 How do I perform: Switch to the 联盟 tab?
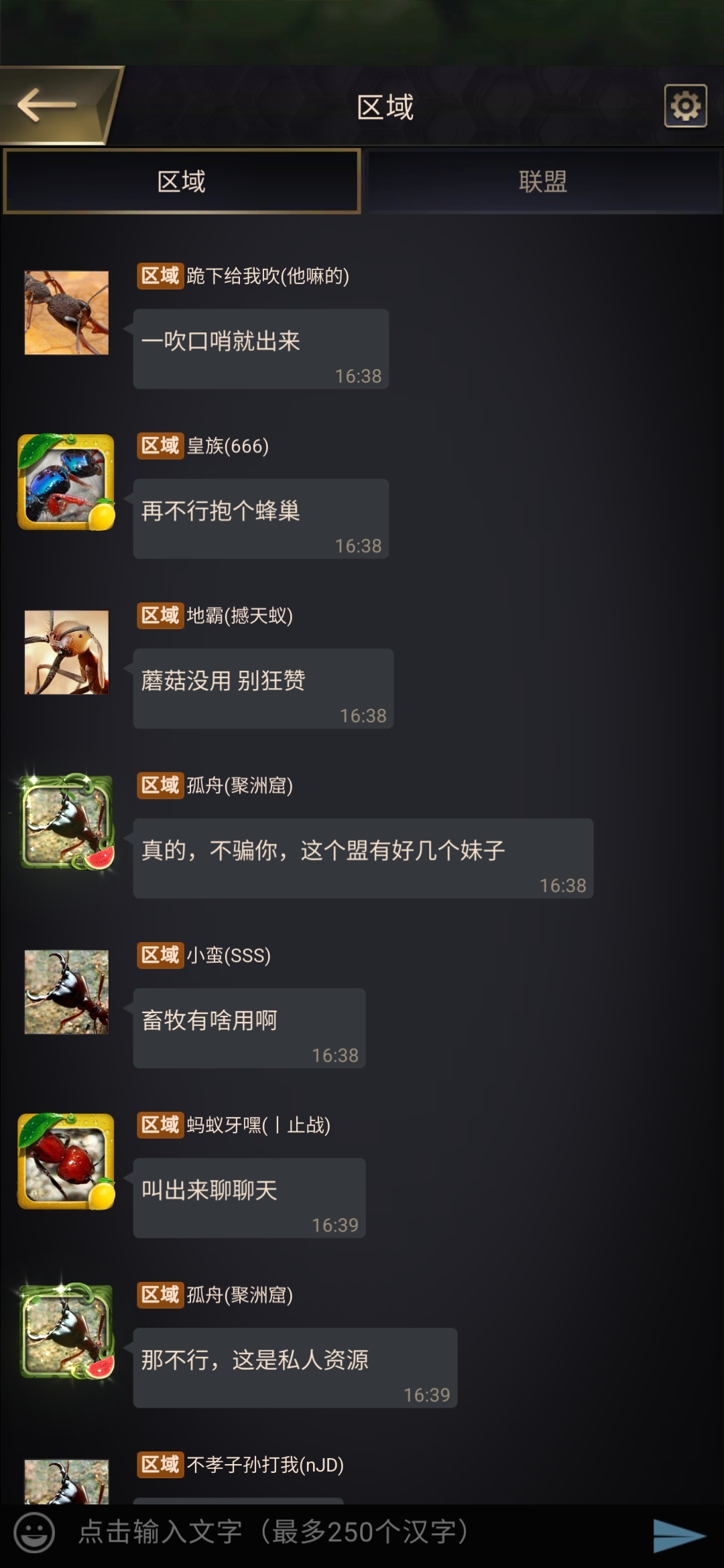tap(543, 182)
